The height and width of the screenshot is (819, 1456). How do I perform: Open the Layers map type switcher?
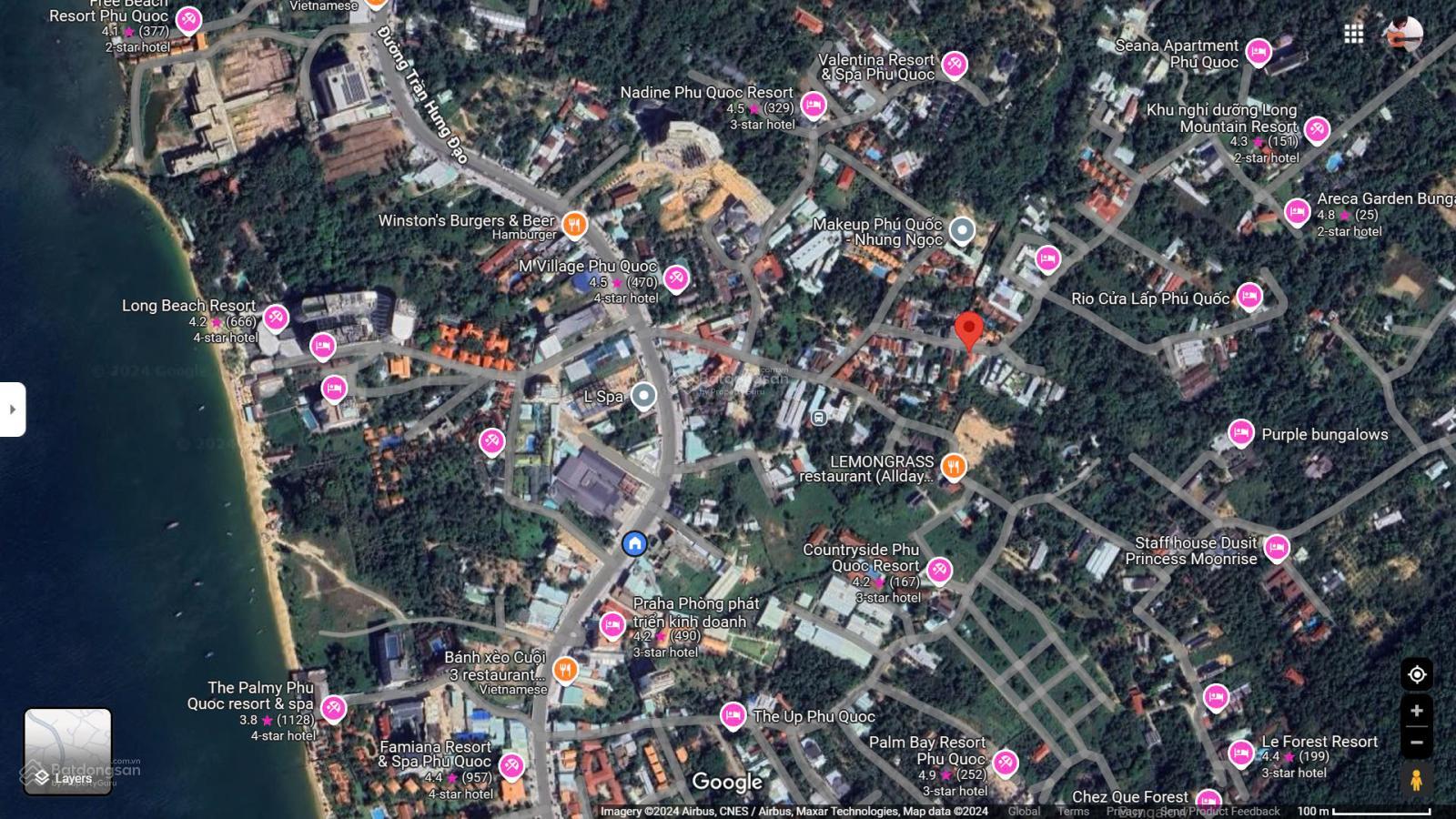pos(67,752)
